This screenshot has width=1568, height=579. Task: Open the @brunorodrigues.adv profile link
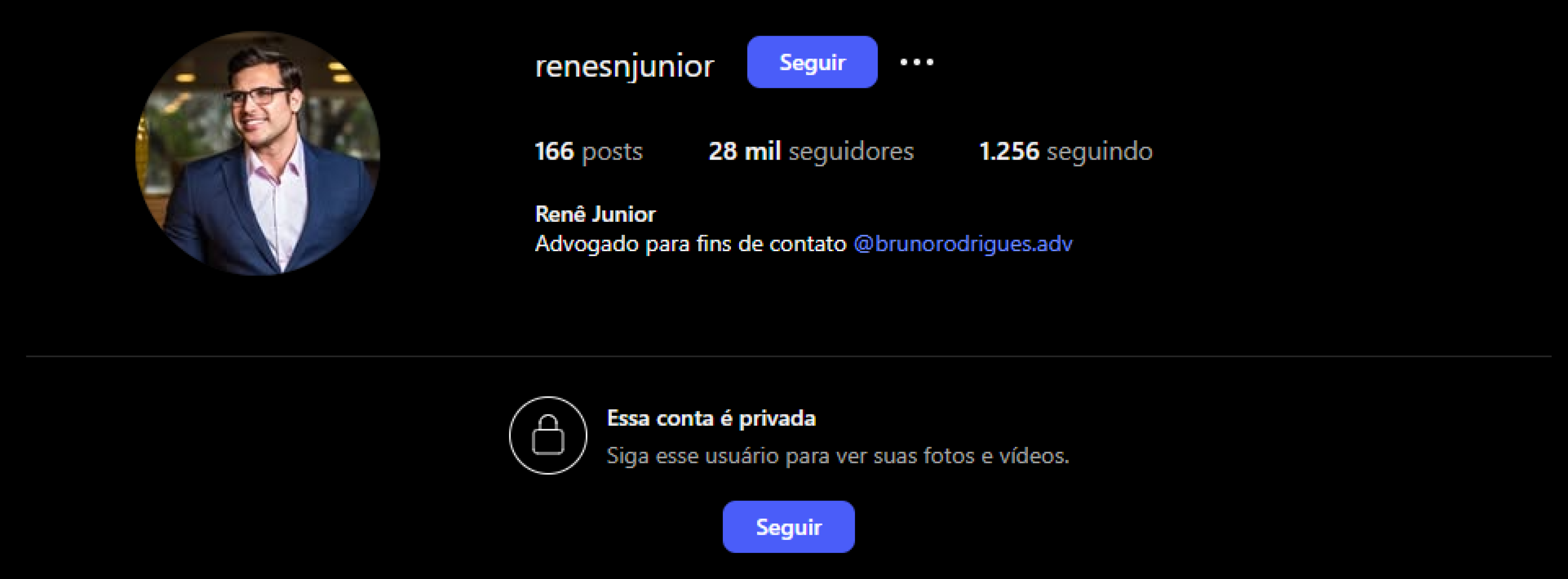(962, 243)
